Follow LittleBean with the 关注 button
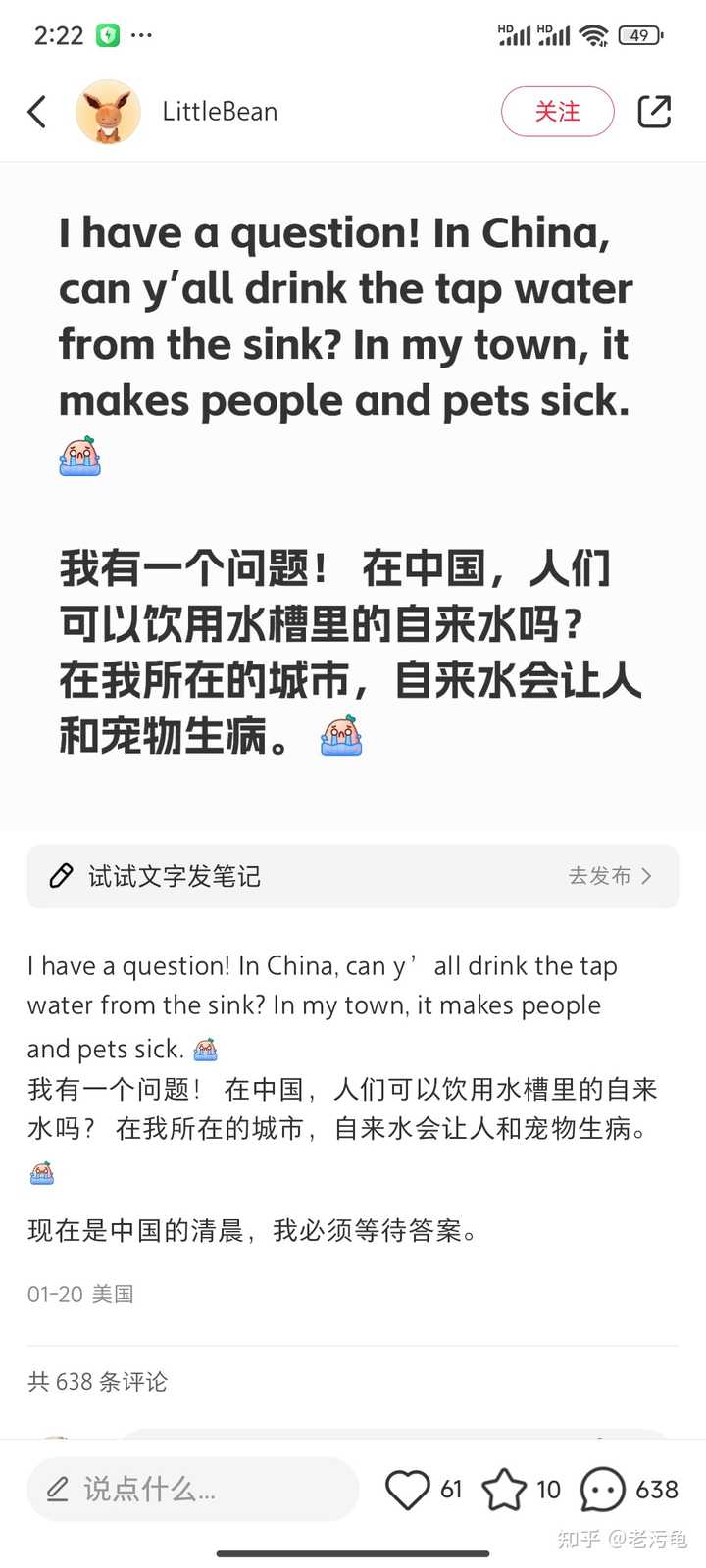 pos(557,112)
